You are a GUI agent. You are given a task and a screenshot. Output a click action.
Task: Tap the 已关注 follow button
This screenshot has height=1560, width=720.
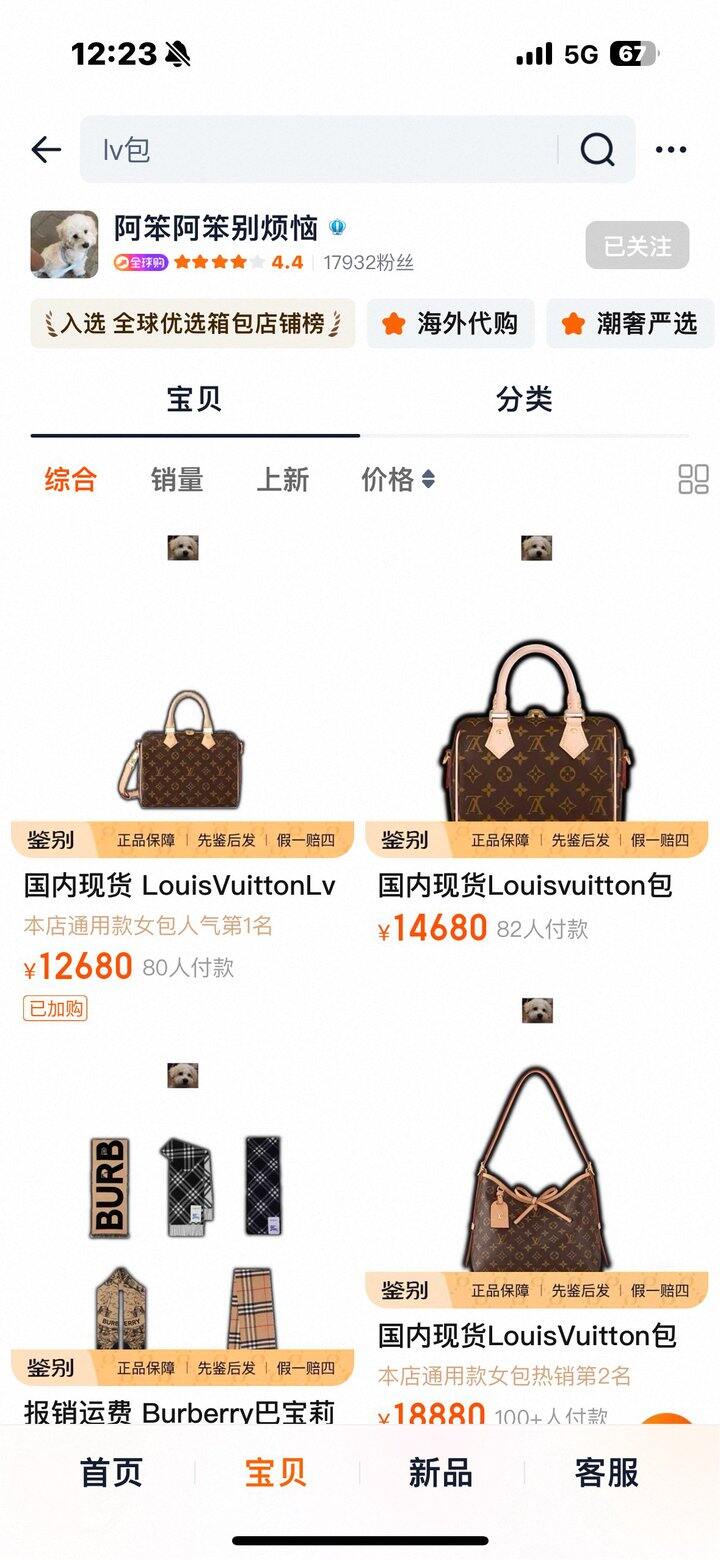click(637, 246)
